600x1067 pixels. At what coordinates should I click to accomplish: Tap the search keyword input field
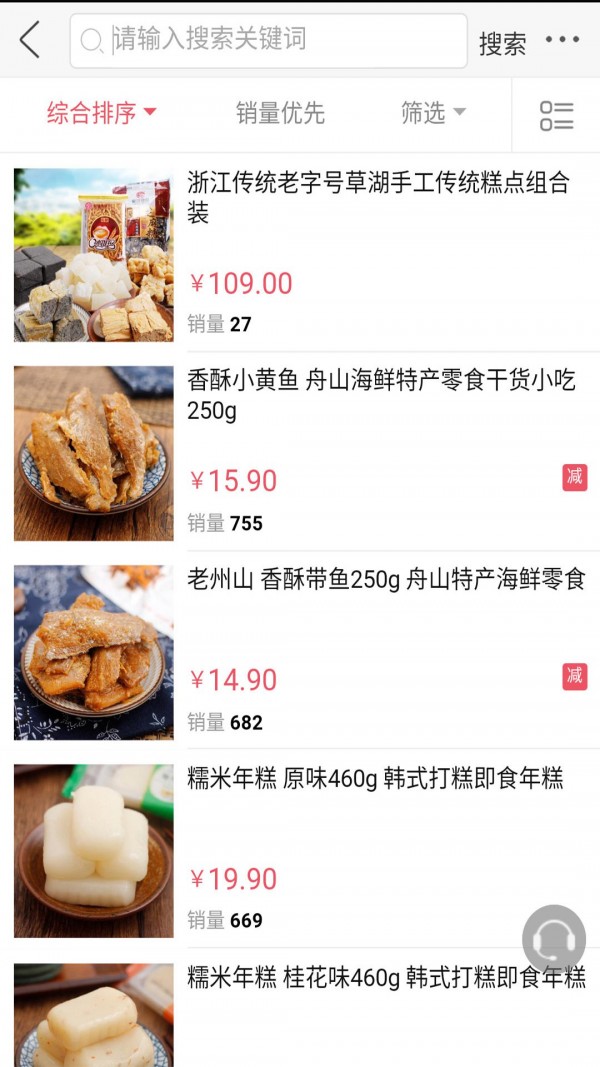click(x=268, y=40)
